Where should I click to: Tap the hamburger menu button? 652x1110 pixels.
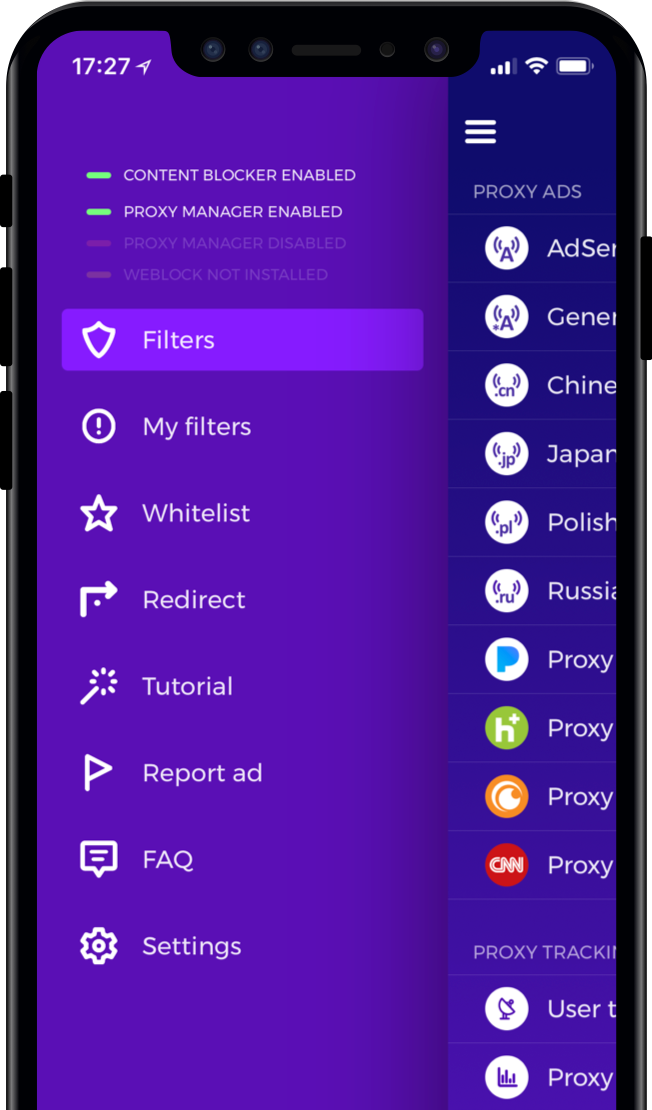pos(480,132)
